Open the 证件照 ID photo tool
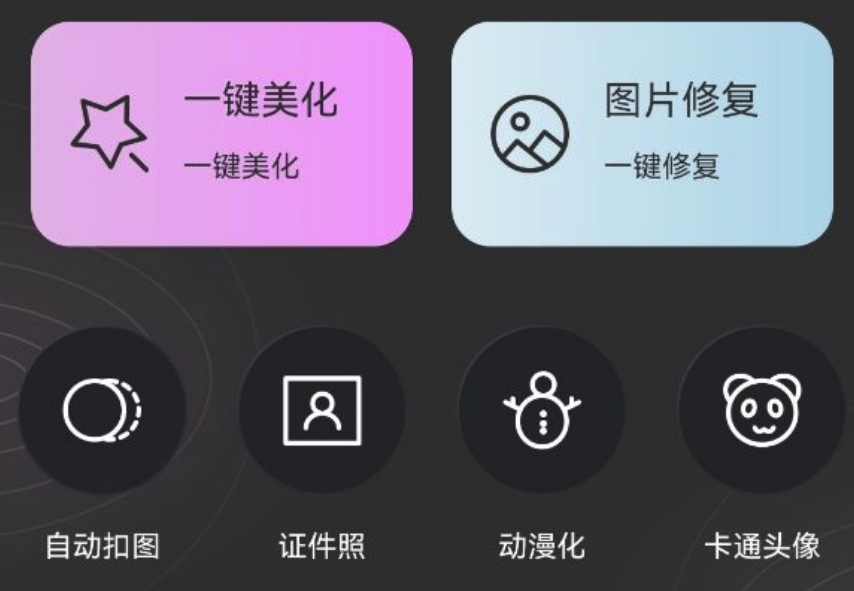The height and width of the screenshot is (591, 854). pyautogui.click(x=322, y=411)
